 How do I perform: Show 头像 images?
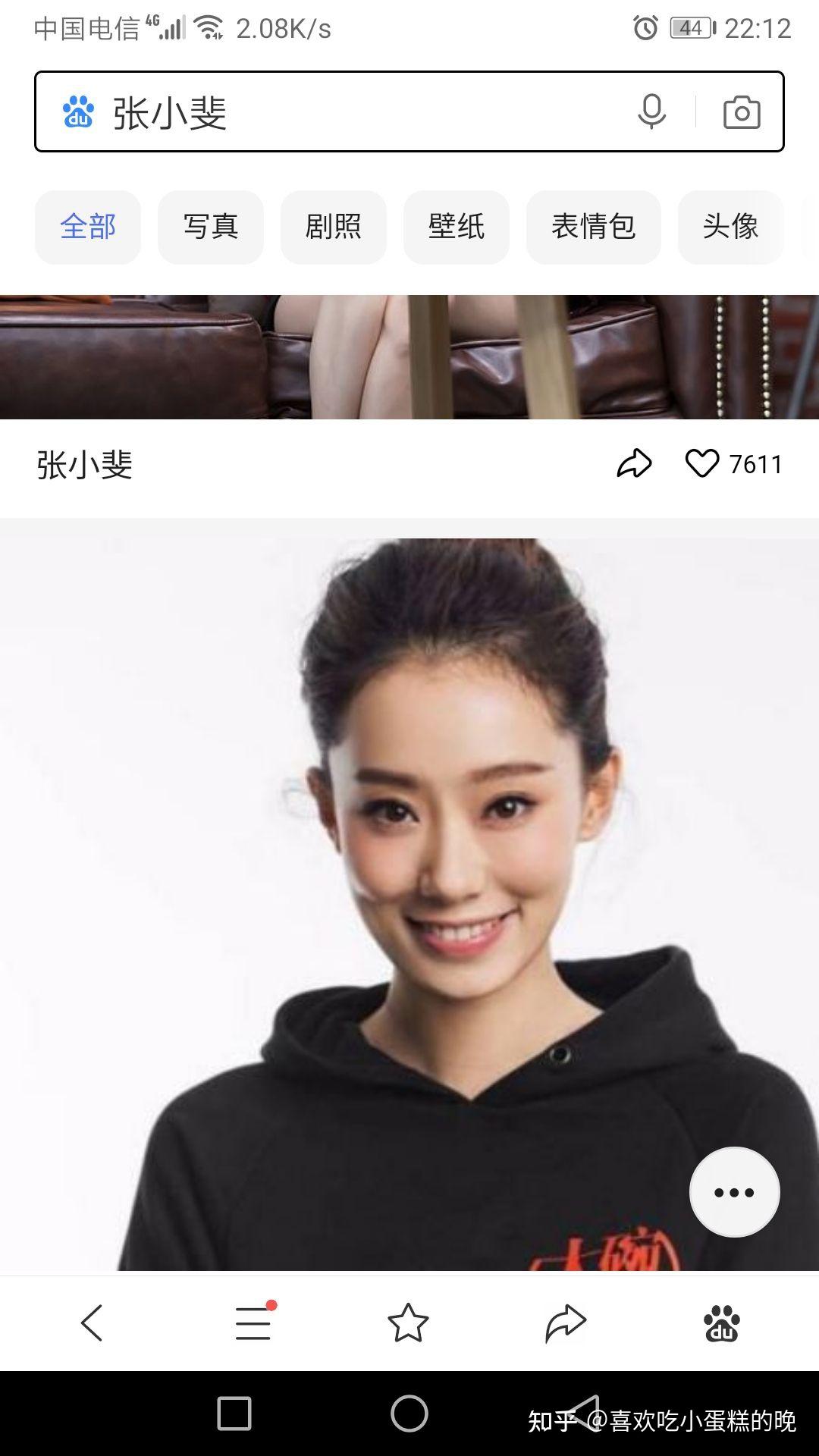[730, 227]
